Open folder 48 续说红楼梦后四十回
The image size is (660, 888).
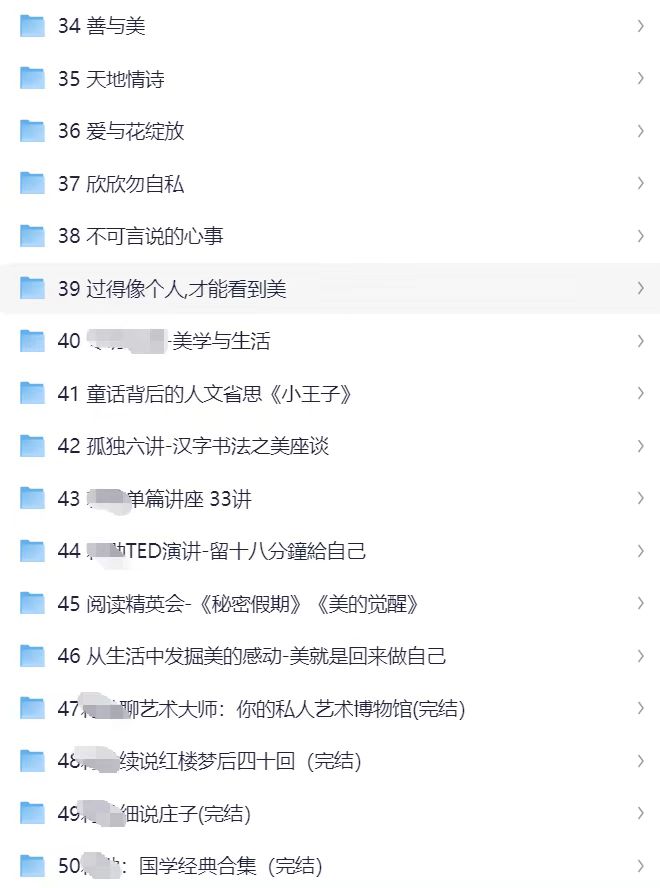240,761
